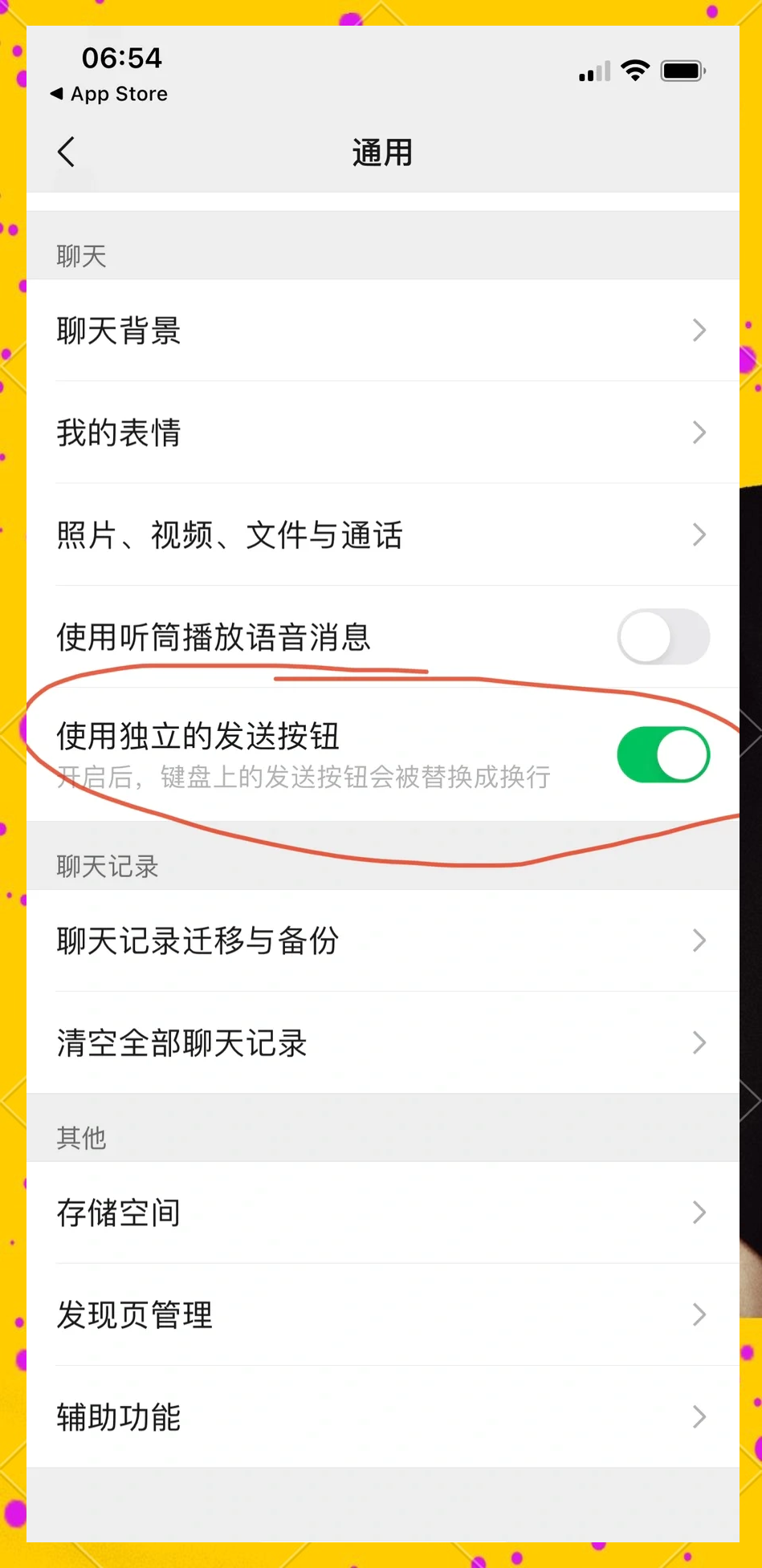The image size is (762, 1568).
Task: Tap the cellular signal indicator
Action: pos(593,72)
